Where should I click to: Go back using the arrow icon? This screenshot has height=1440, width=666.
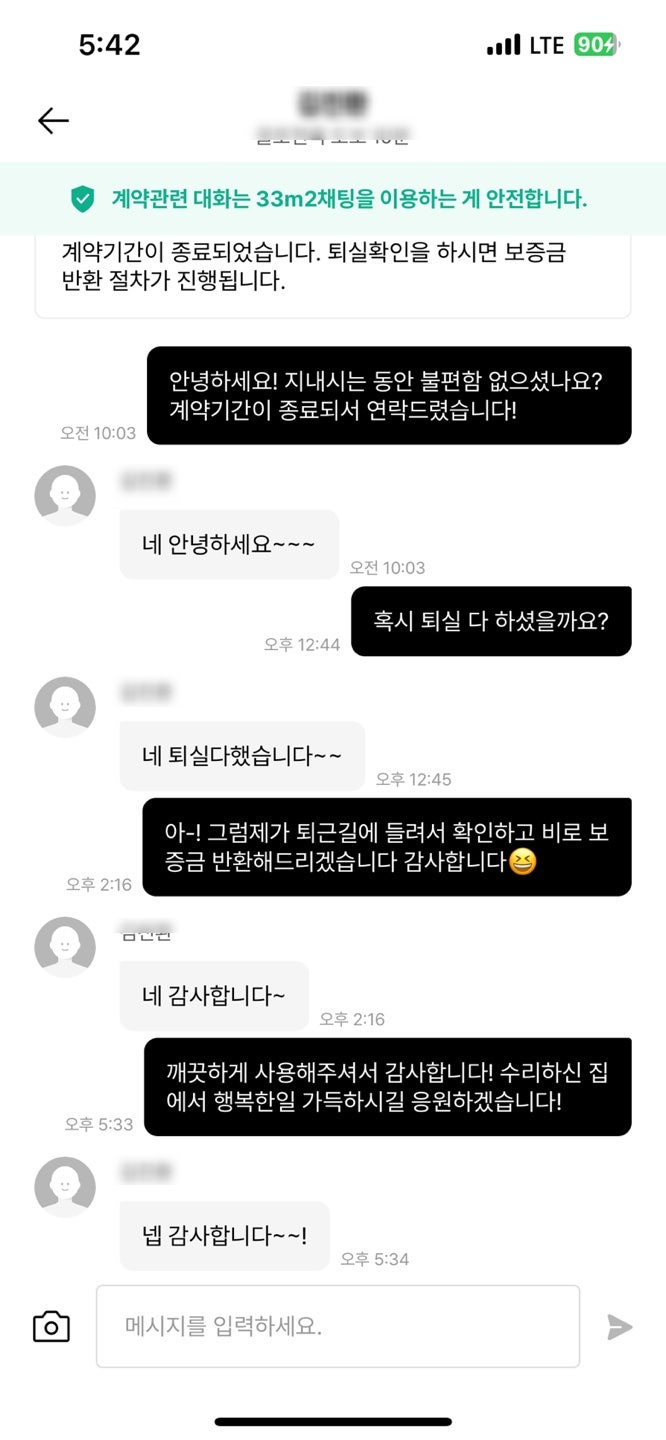pyautogui.click(x=53, y=121)
